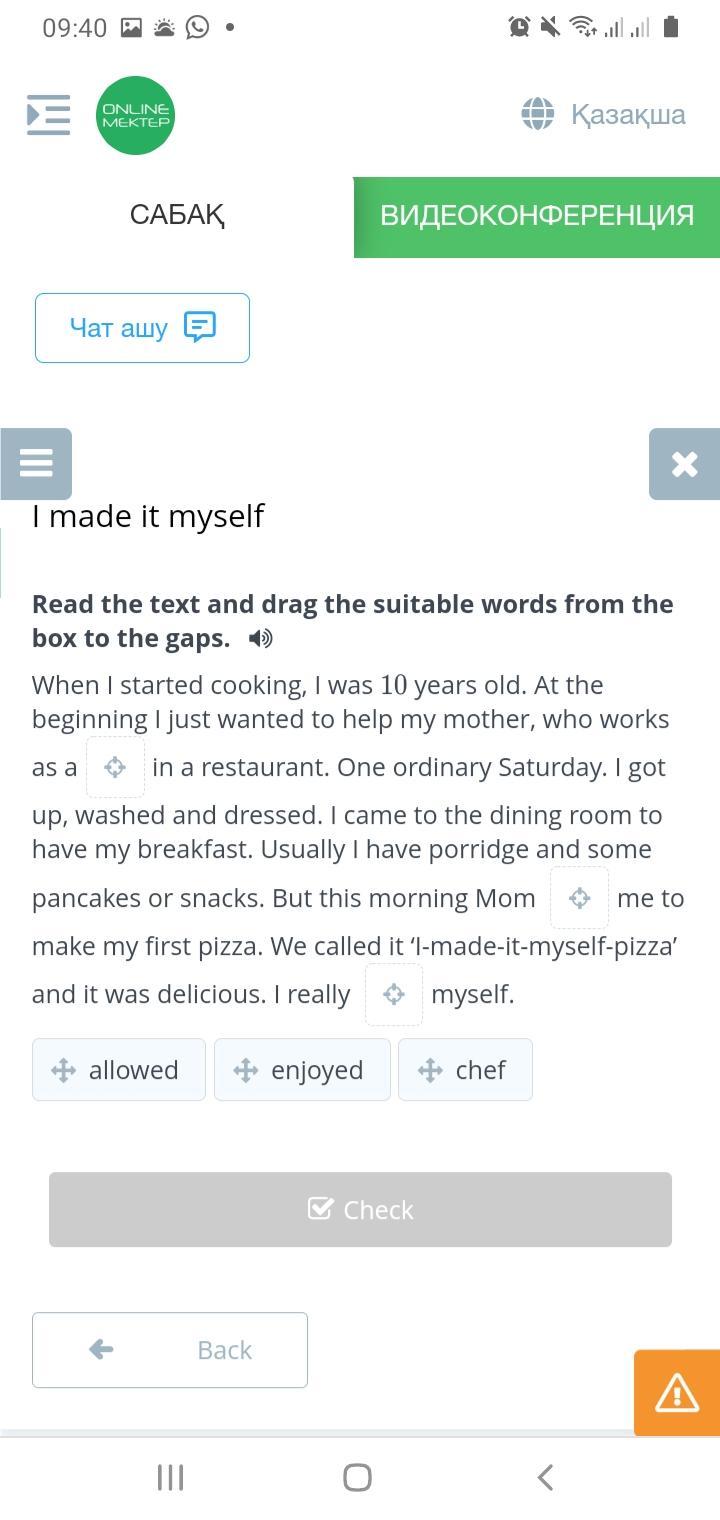The height and width of the screenshot is (1520, 720).
Task: Change the language from Қазақша
Action: pos(603,114)
